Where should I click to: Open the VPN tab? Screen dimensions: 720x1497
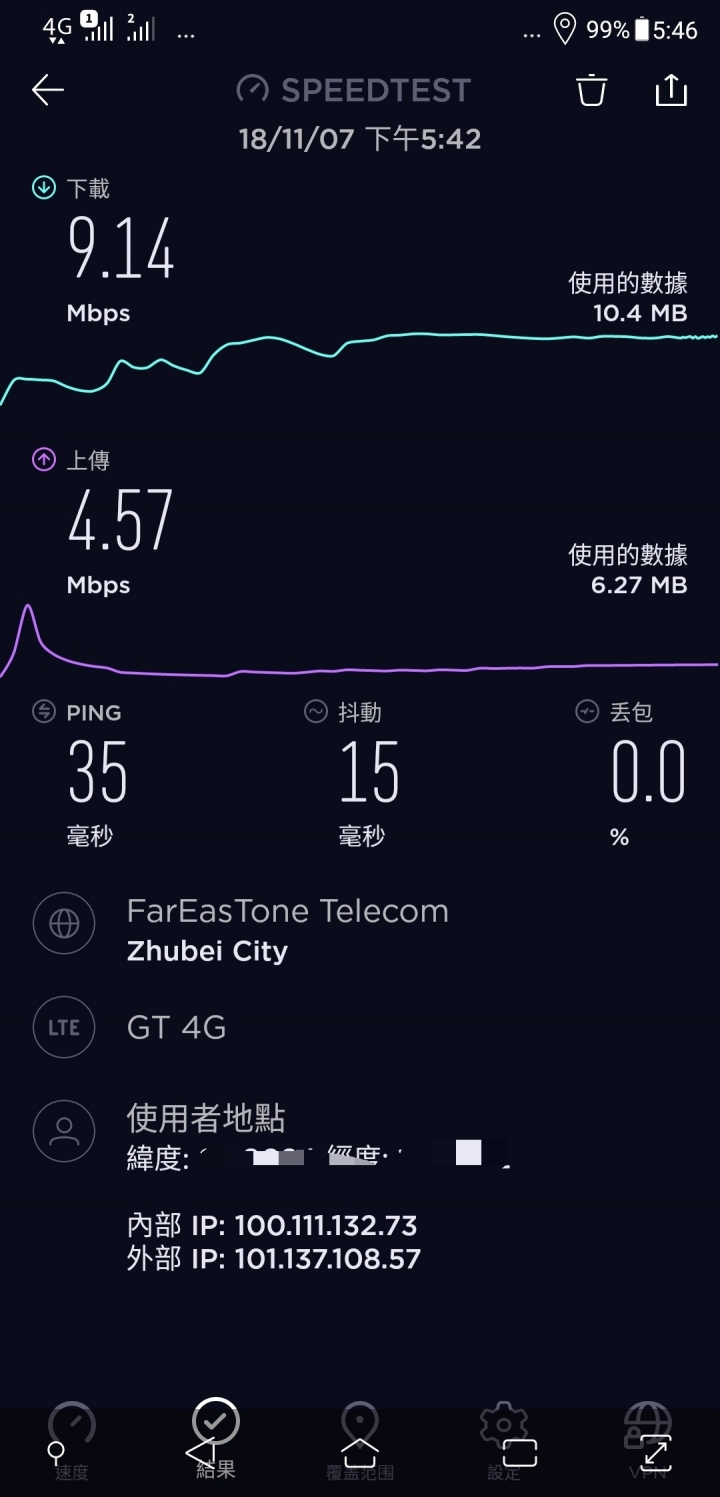click(648, 1441)
